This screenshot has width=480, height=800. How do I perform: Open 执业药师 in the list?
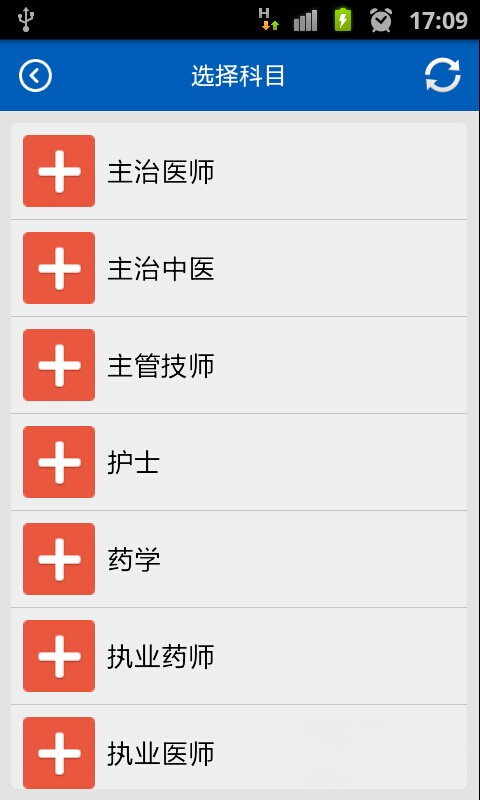(239, 656)
